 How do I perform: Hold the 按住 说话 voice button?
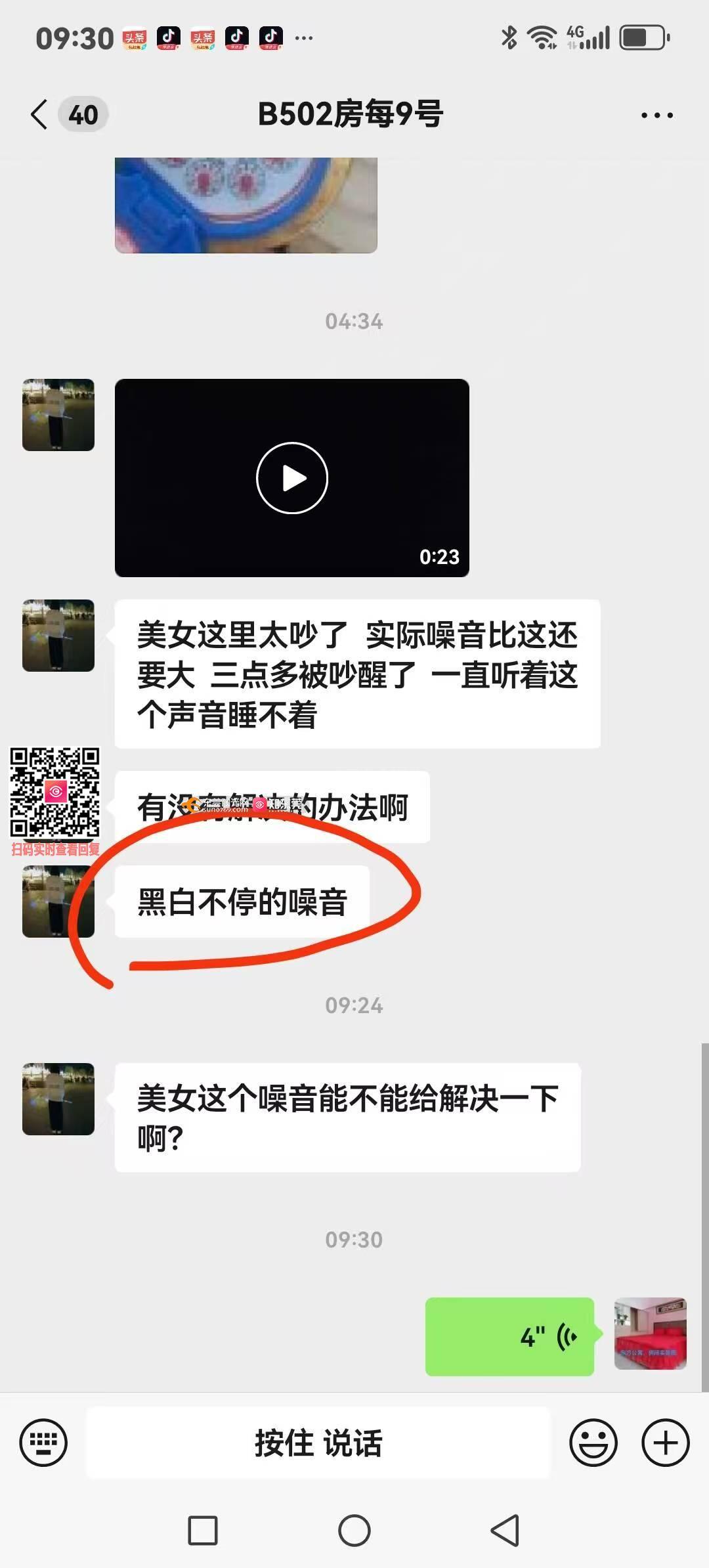[x=318, y=1443]
